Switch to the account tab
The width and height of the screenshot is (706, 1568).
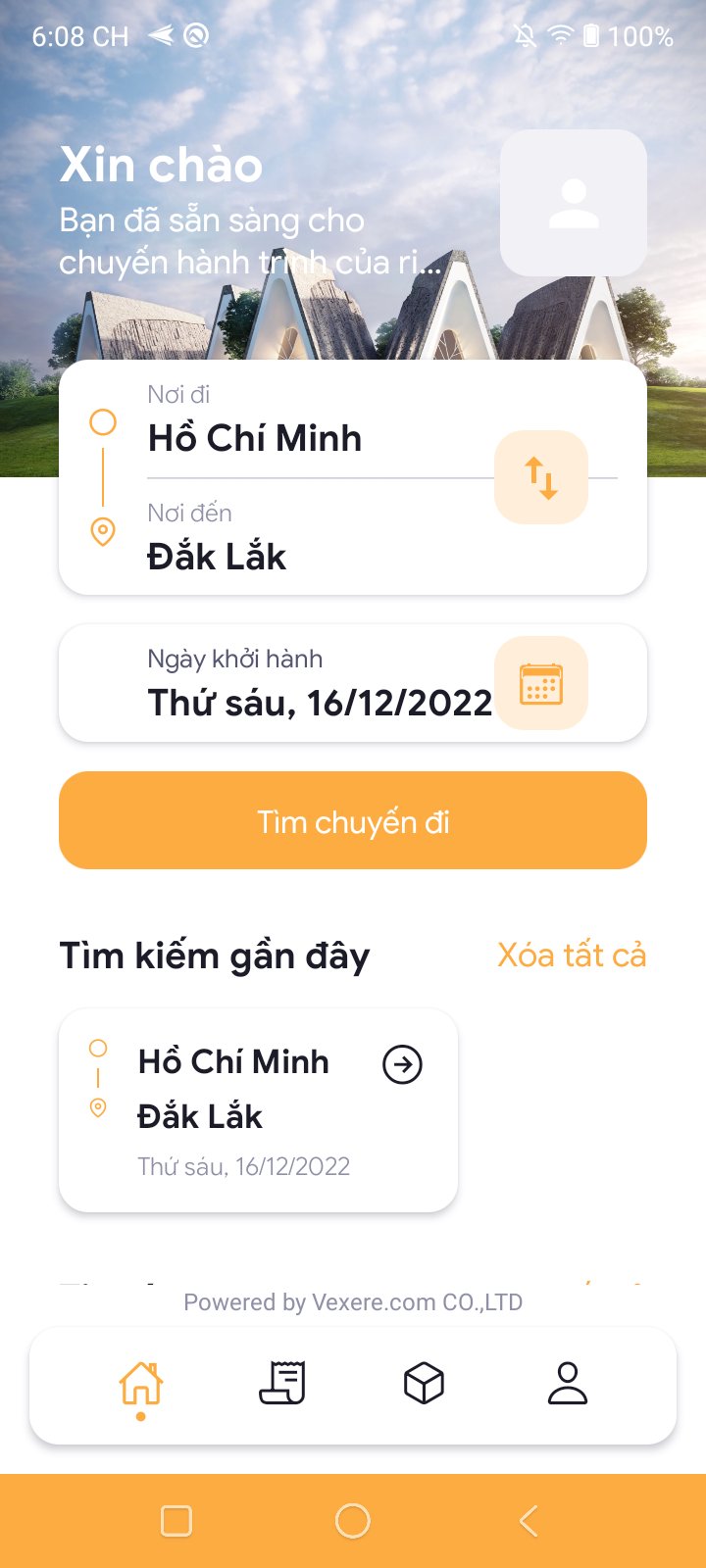(x=567, y=1384)
